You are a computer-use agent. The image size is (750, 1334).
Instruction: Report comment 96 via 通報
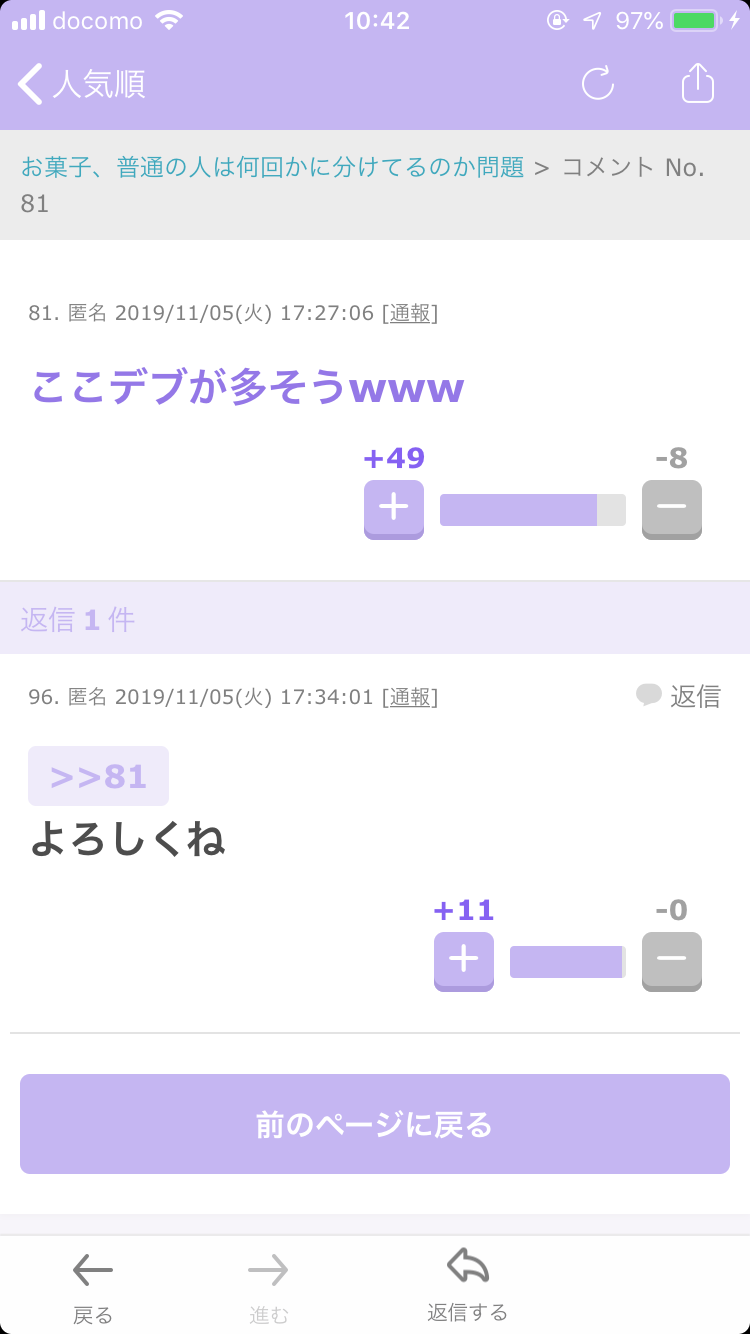[410, 697]
